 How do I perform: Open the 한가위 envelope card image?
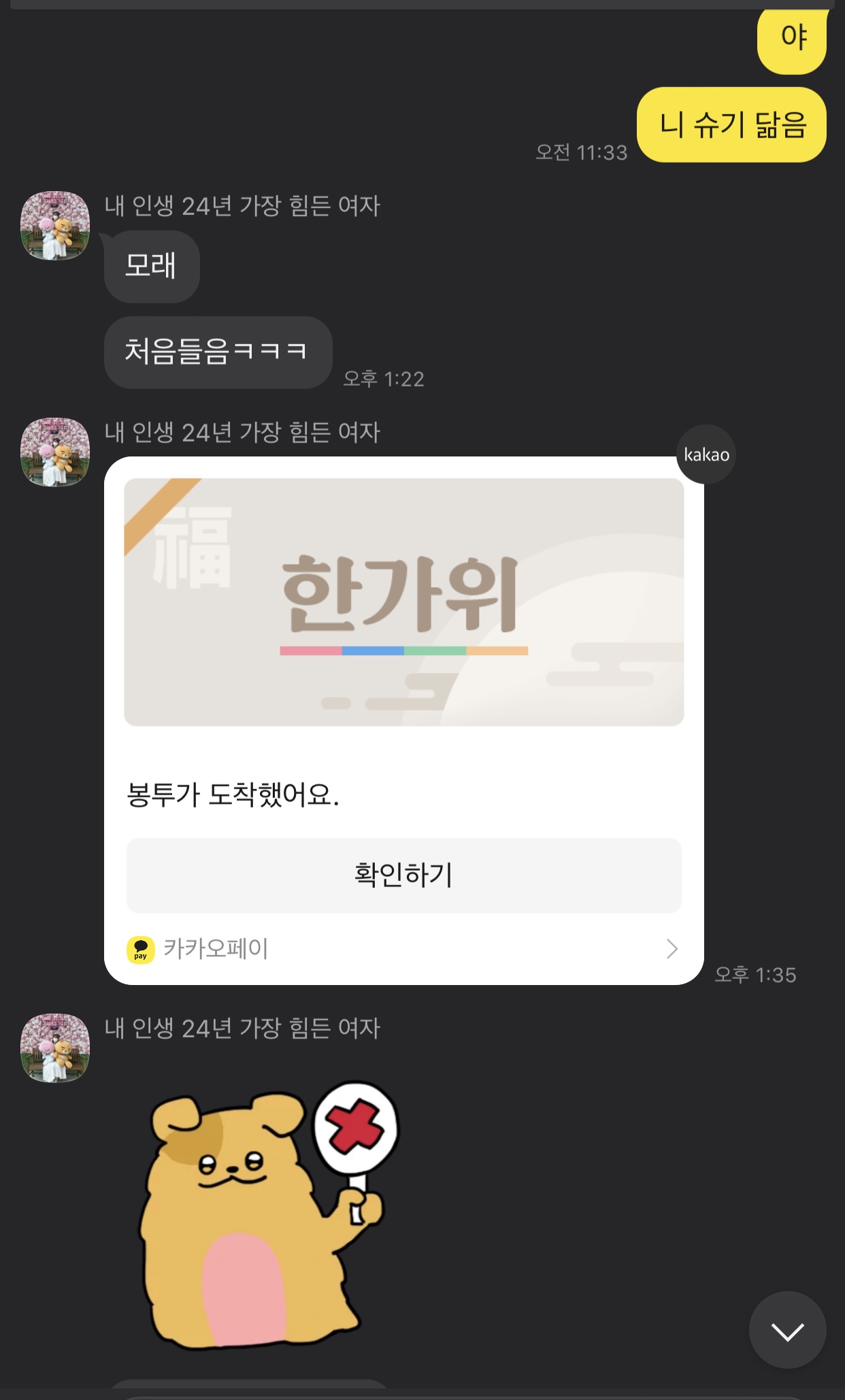403,602
